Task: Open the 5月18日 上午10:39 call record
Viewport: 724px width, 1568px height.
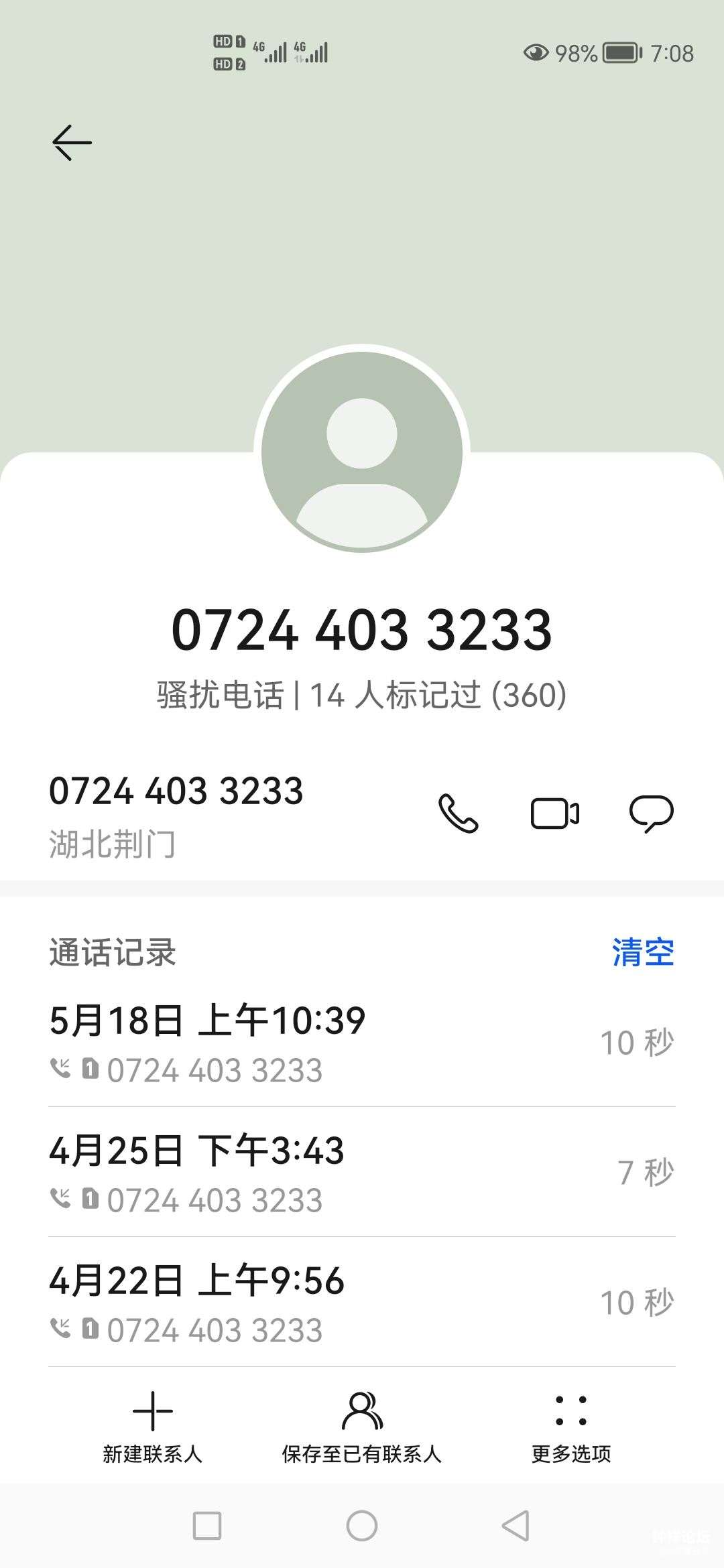Action: pyautogui.click(x=362, y=1043)
